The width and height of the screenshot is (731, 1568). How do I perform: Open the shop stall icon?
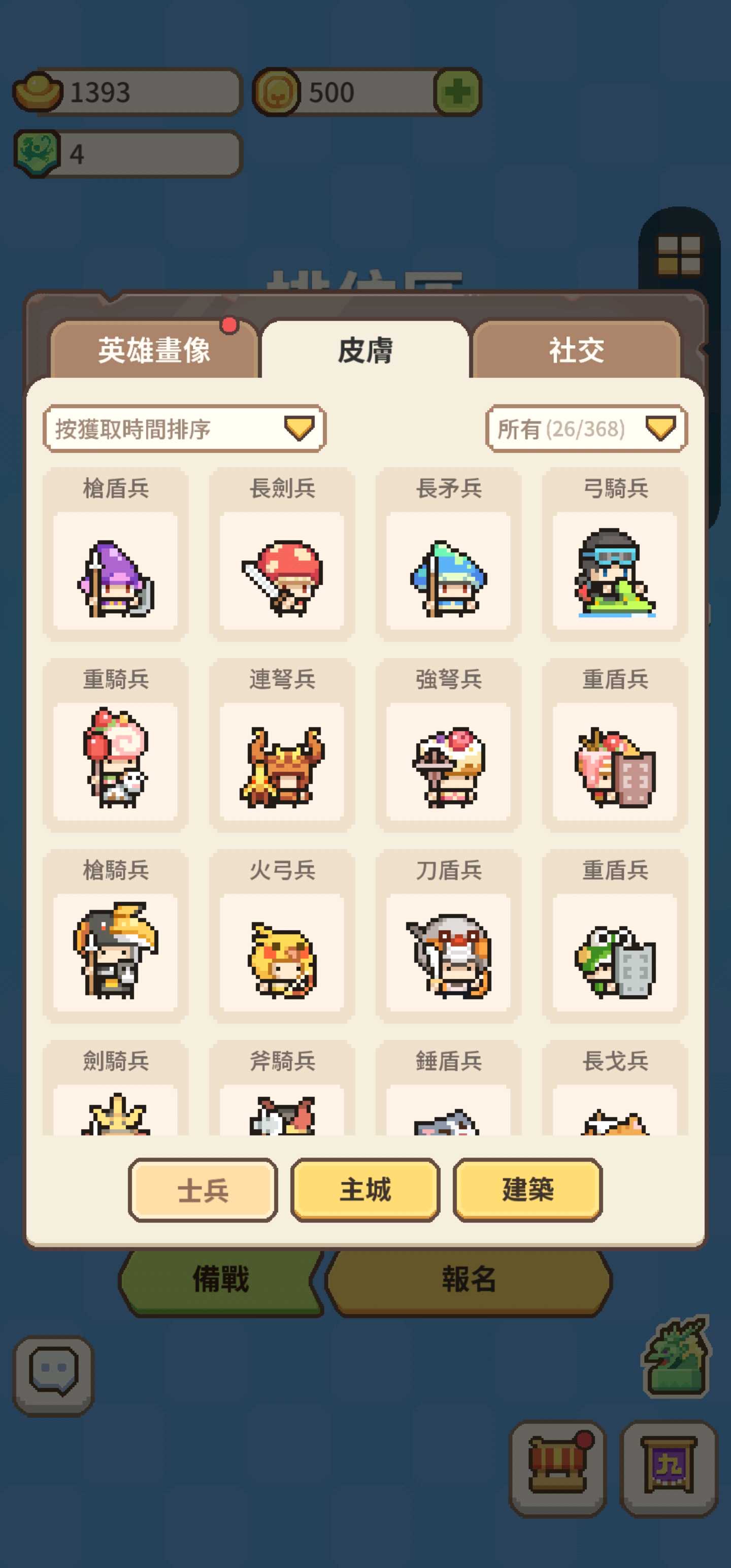557,1468
